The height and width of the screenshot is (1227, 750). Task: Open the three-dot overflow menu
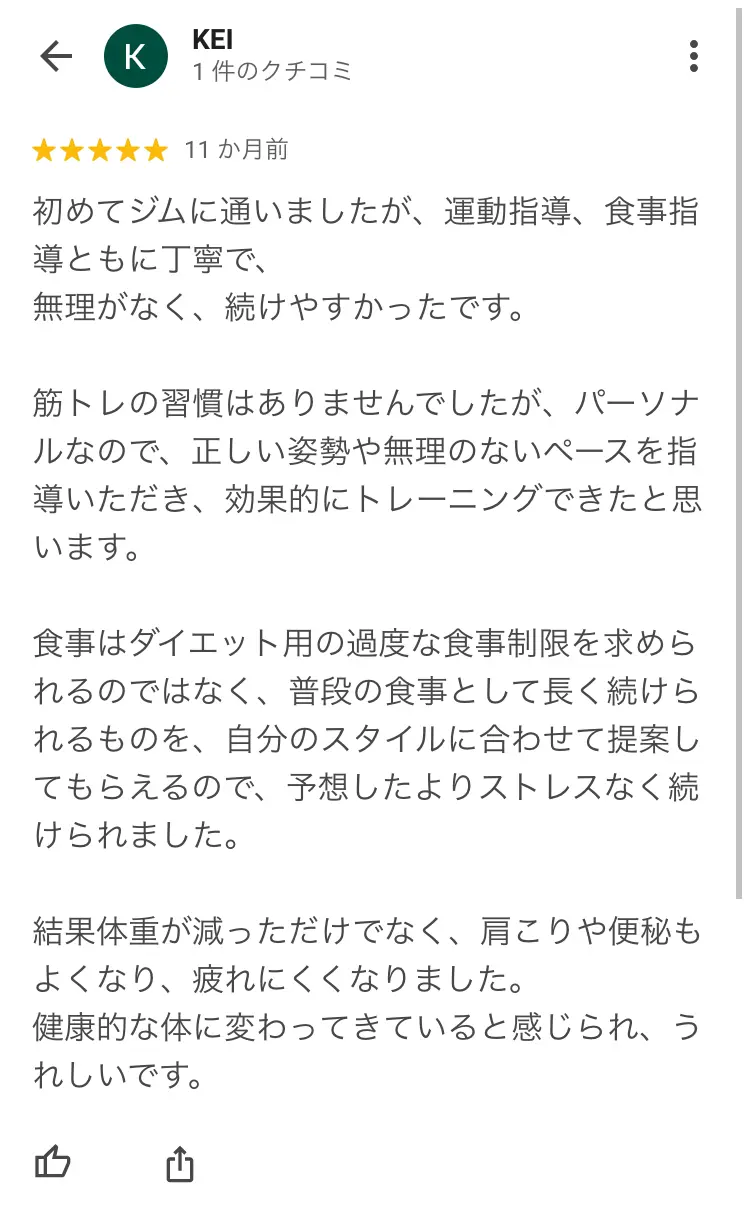click(x=694, y=56)
